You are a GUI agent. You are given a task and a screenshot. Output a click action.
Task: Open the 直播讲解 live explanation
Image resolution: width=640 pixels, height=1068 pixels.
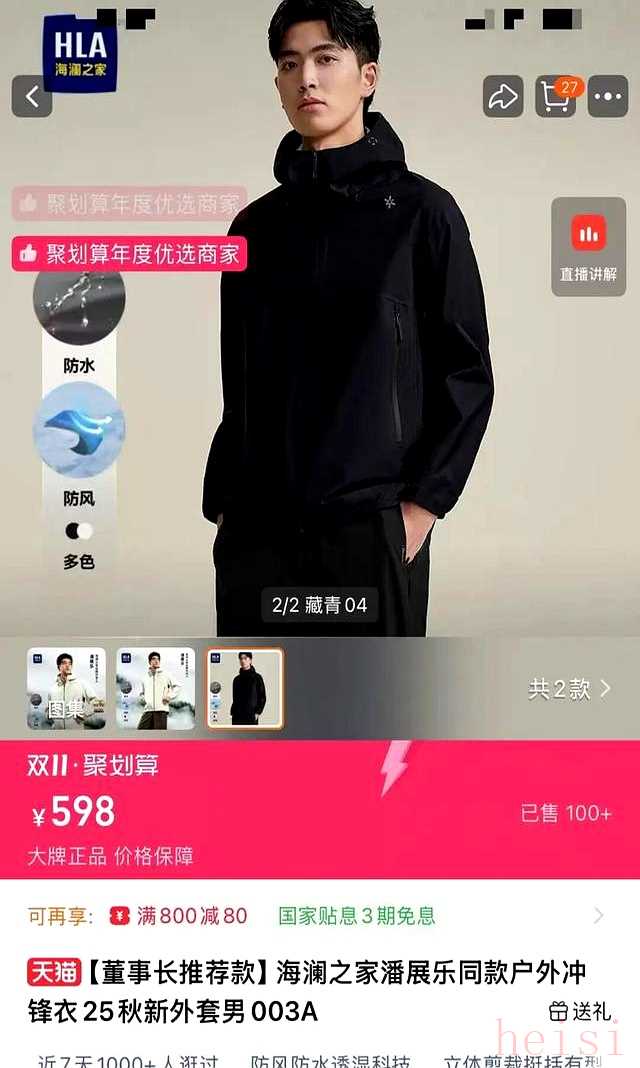tap(588, 246)
